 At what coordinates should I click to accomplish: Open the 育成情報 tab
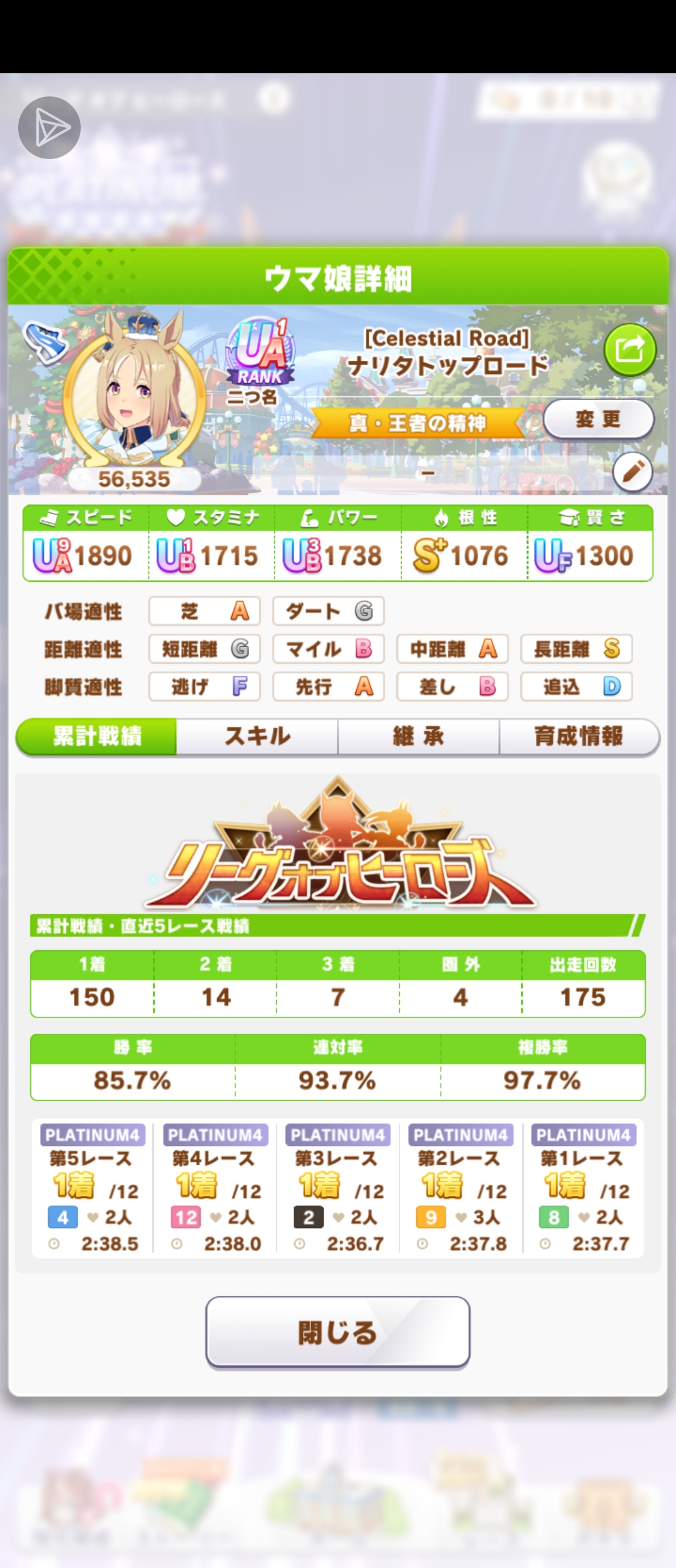click(x=578, y=736)
